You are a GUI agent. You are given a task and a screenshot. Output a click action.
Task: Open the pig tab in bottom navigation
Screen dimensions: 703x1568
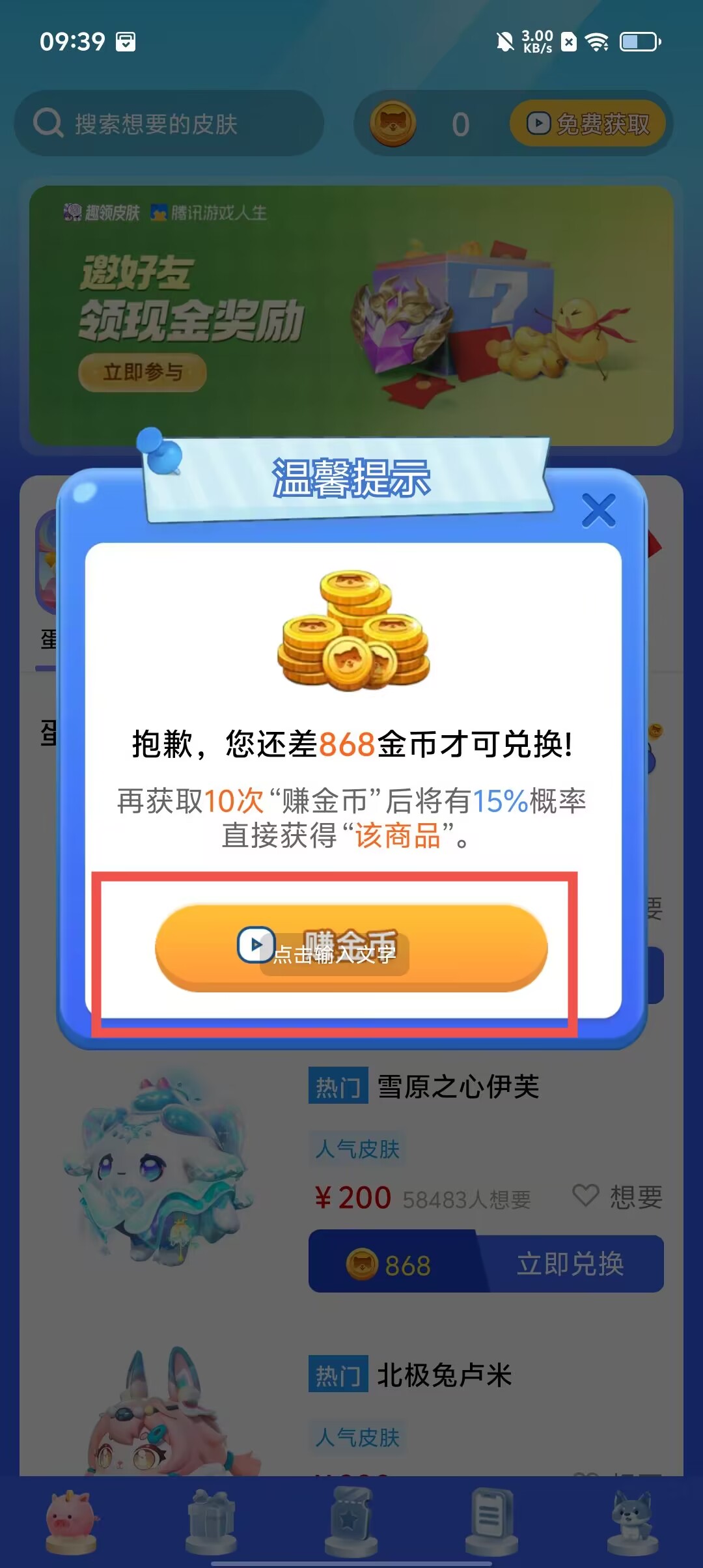click(x=70, y=1520)
